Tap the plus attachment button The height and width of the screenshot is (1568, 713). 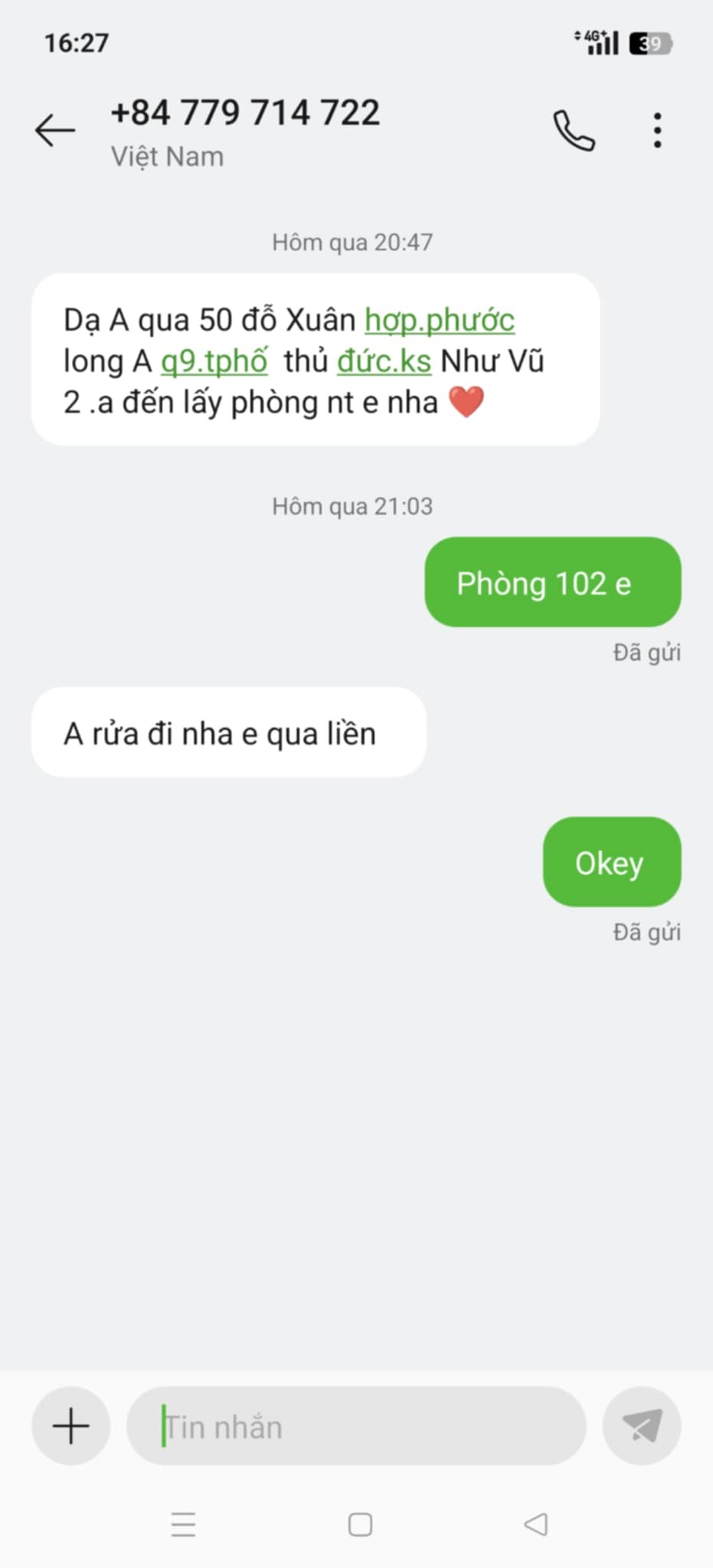(x=70, y=1426)
